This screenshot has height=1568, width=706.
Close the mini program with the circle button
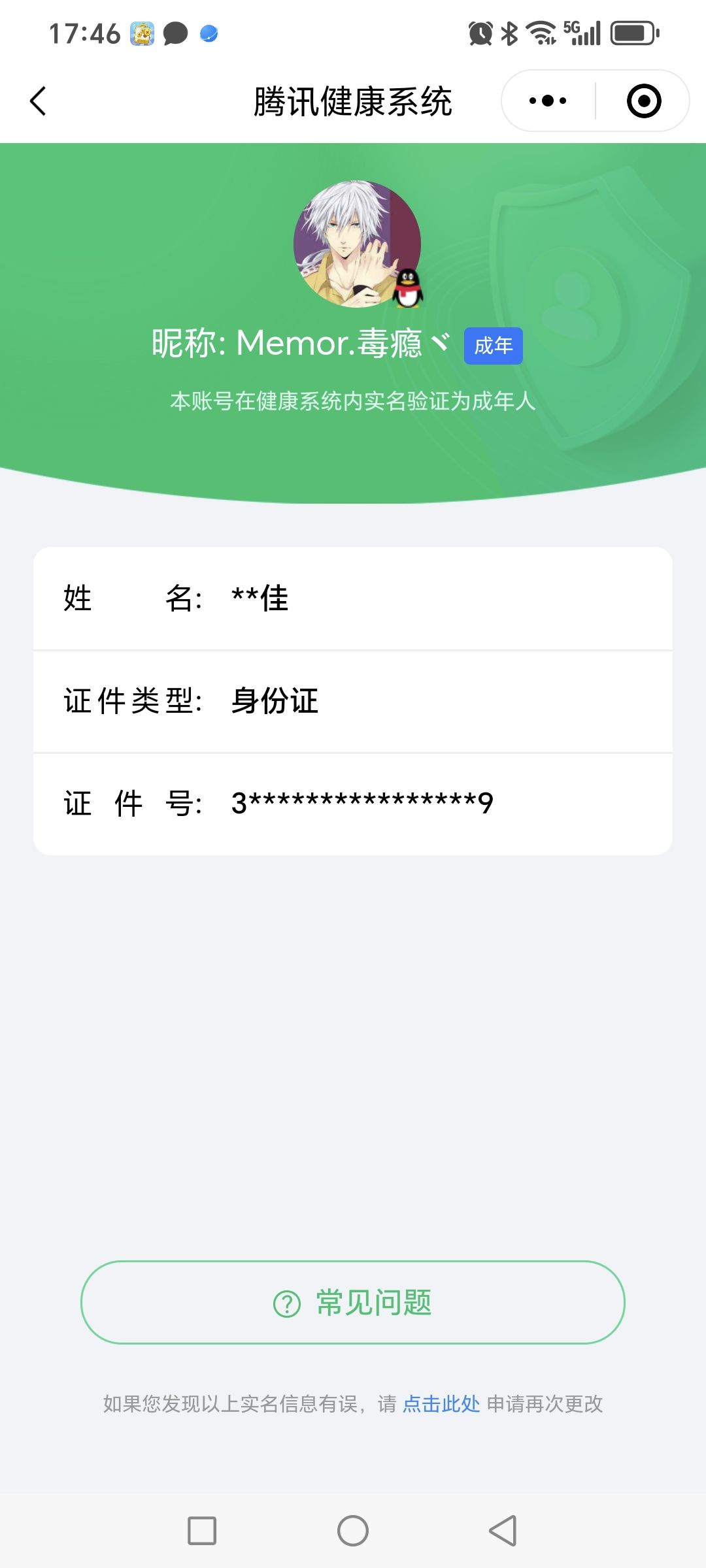(644, 101)
